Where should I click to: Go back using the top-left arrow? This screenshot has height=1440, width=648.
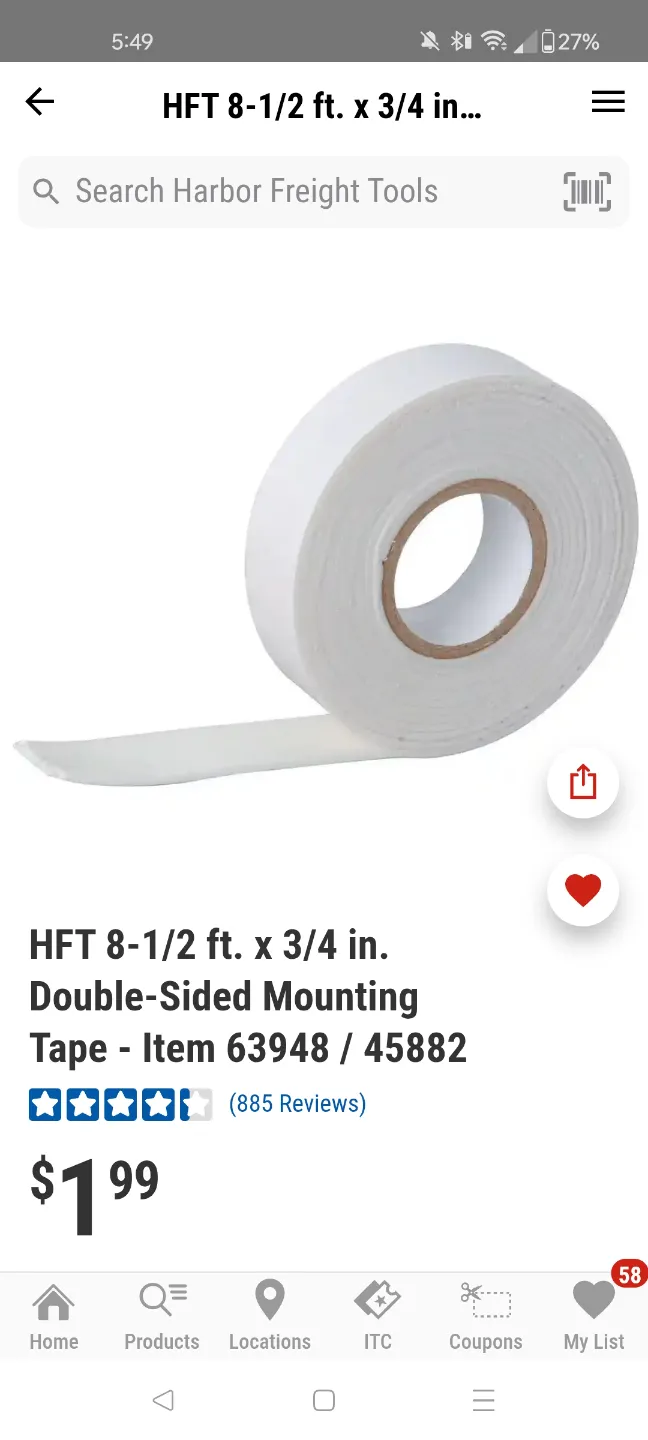(40, 102)
